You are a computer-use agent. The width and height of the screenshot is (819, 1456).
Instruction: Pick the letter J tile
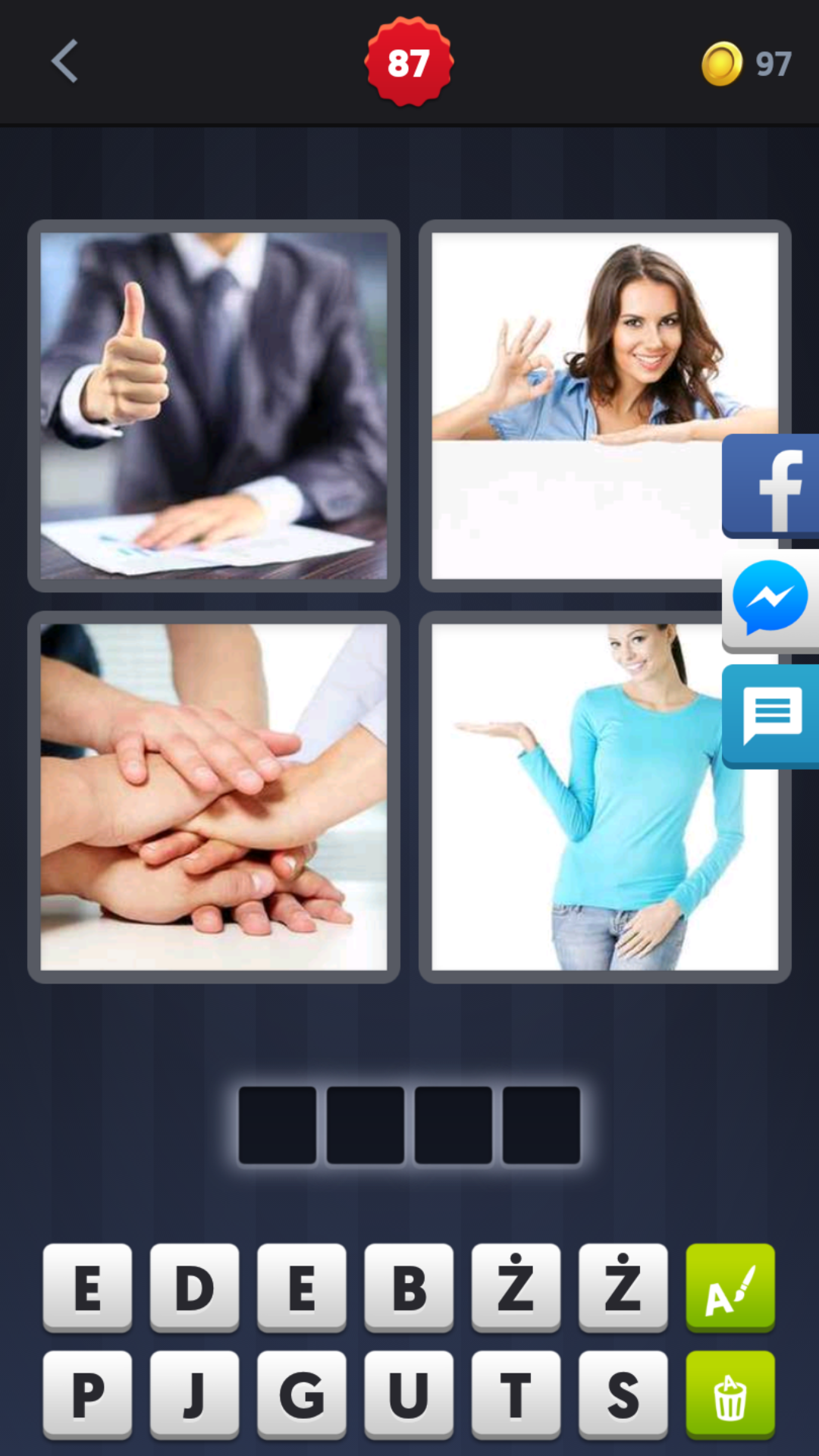tap(194, 1395)
